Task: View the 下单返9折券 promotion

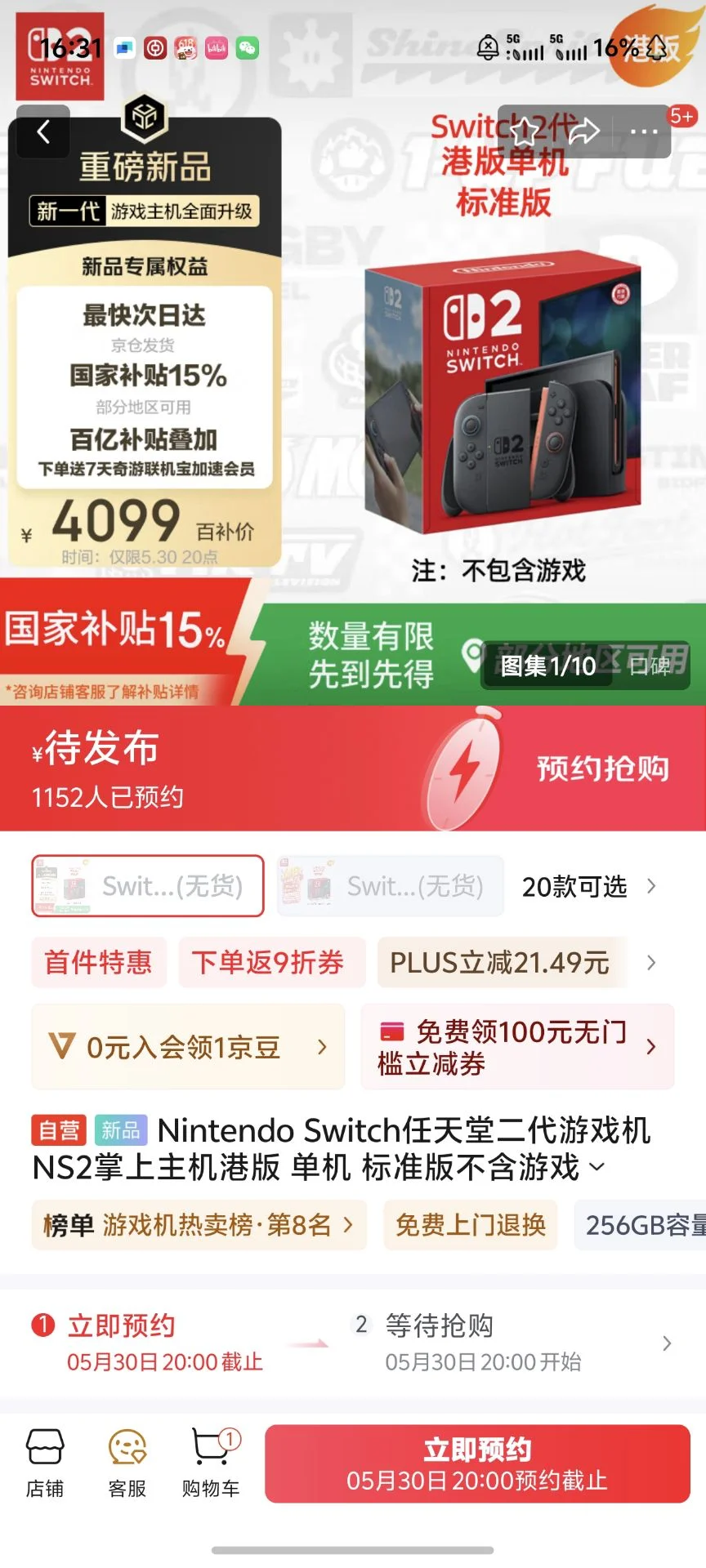Action: tap(267, 963)
